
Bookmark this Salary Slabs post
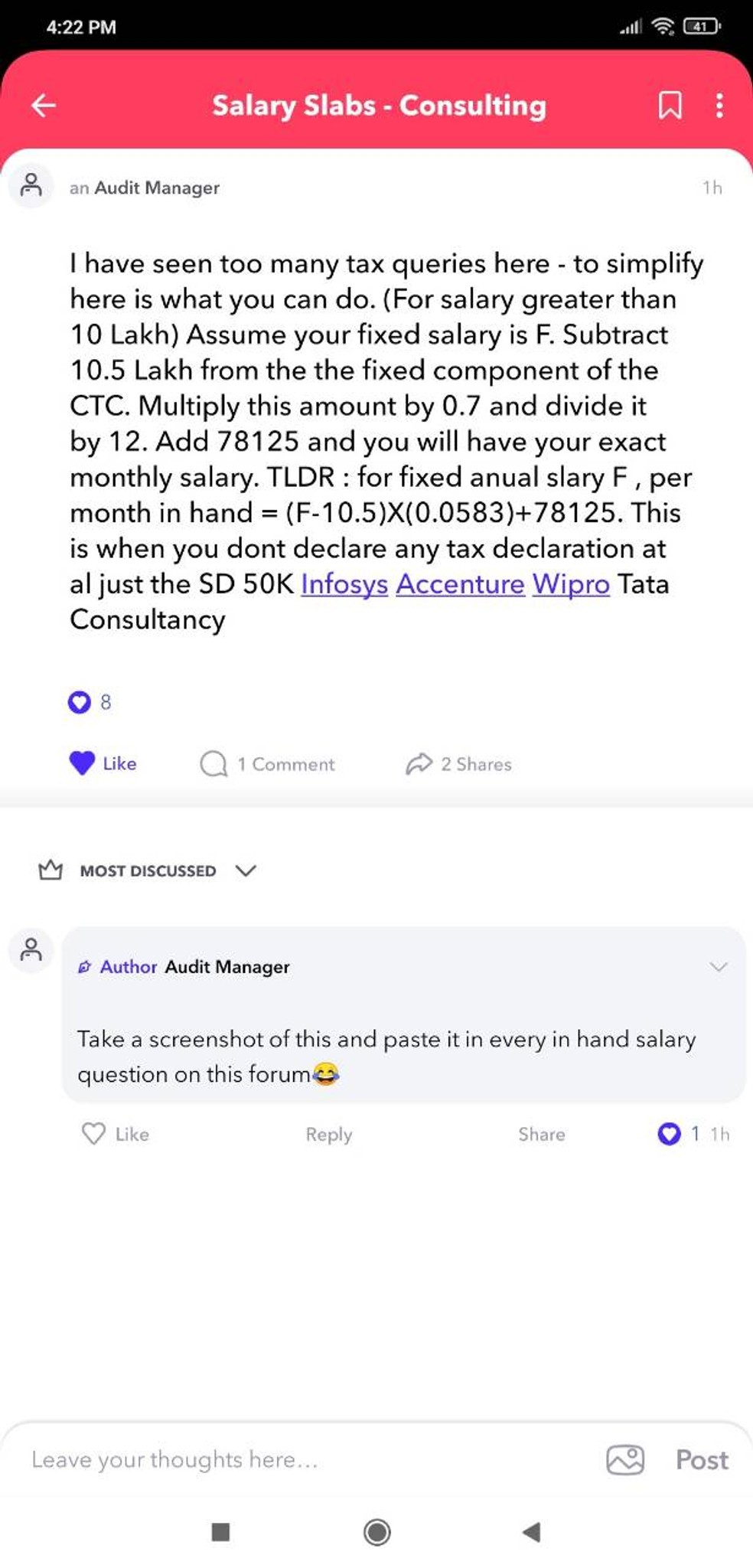pyautogui.click(x=670, y=105)
